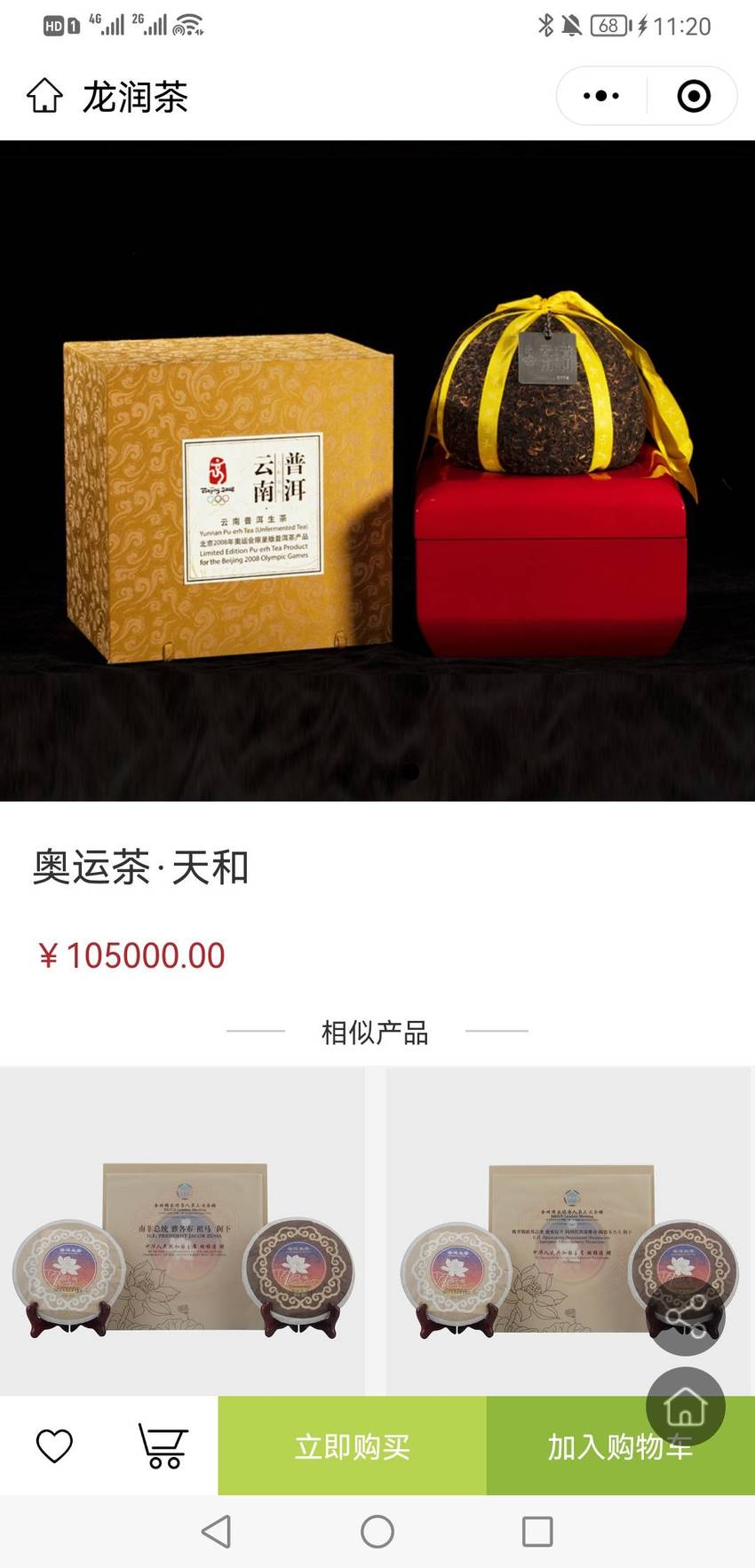
Task: Add the item via 加入购物车
Action: click(x=621, y=1446)
